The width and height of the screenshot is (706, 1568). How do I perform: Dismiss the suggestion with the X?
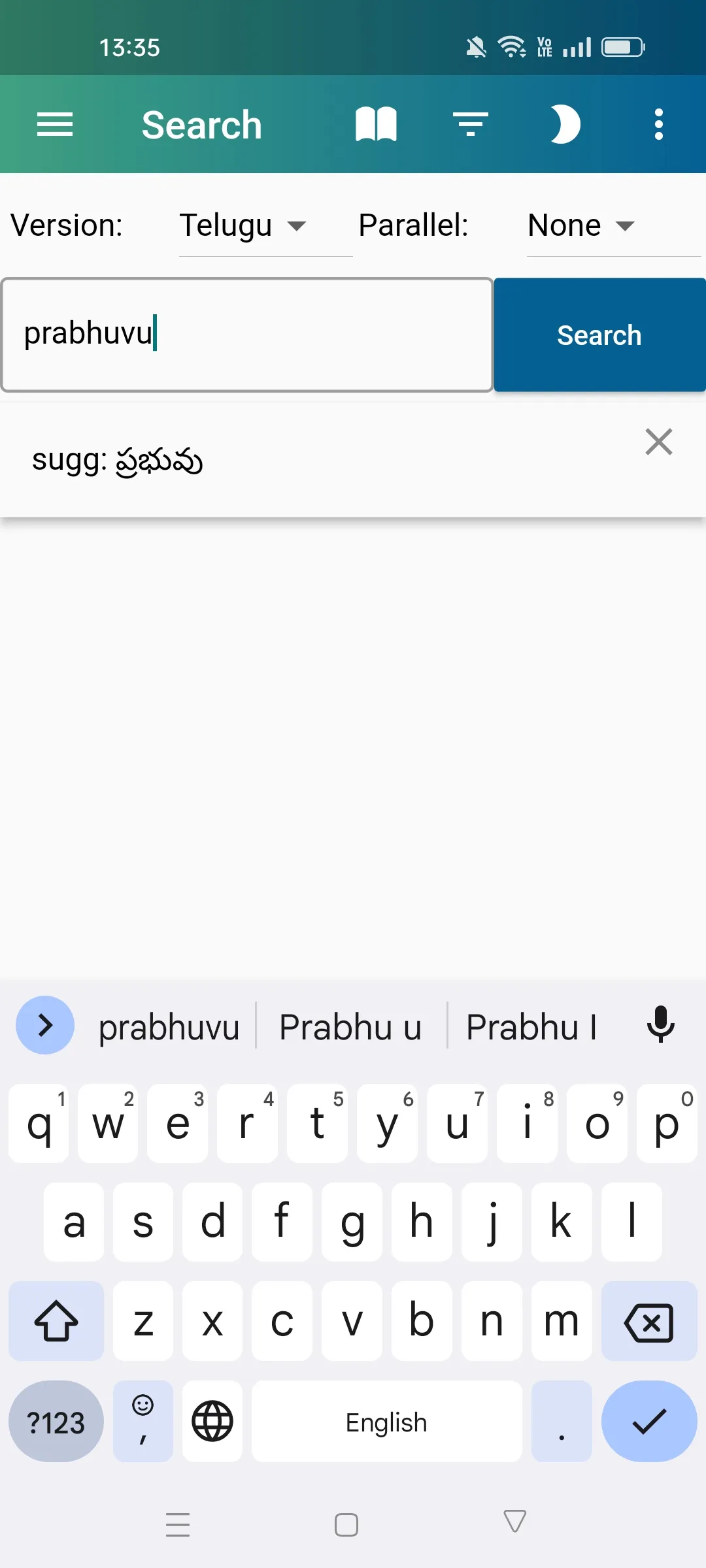point(658,442)
